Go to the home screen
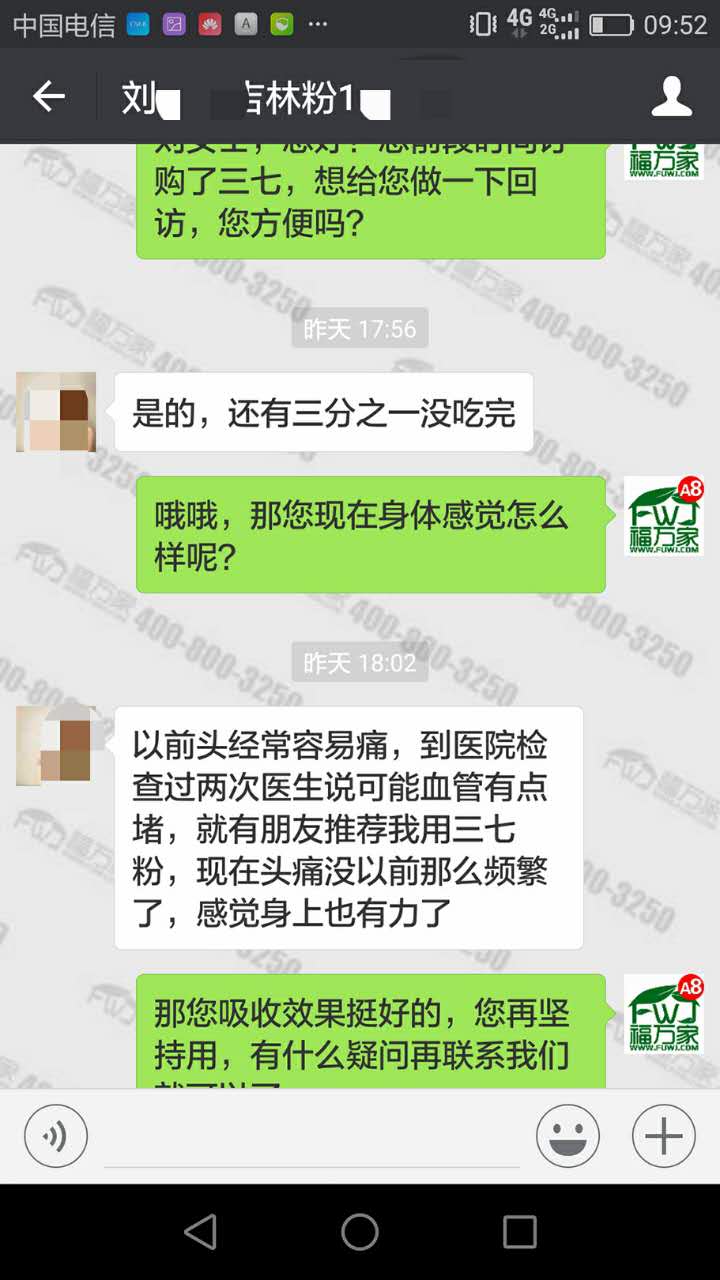Viewport: 720px width, 1280px height. click(x=360, y=1232)
